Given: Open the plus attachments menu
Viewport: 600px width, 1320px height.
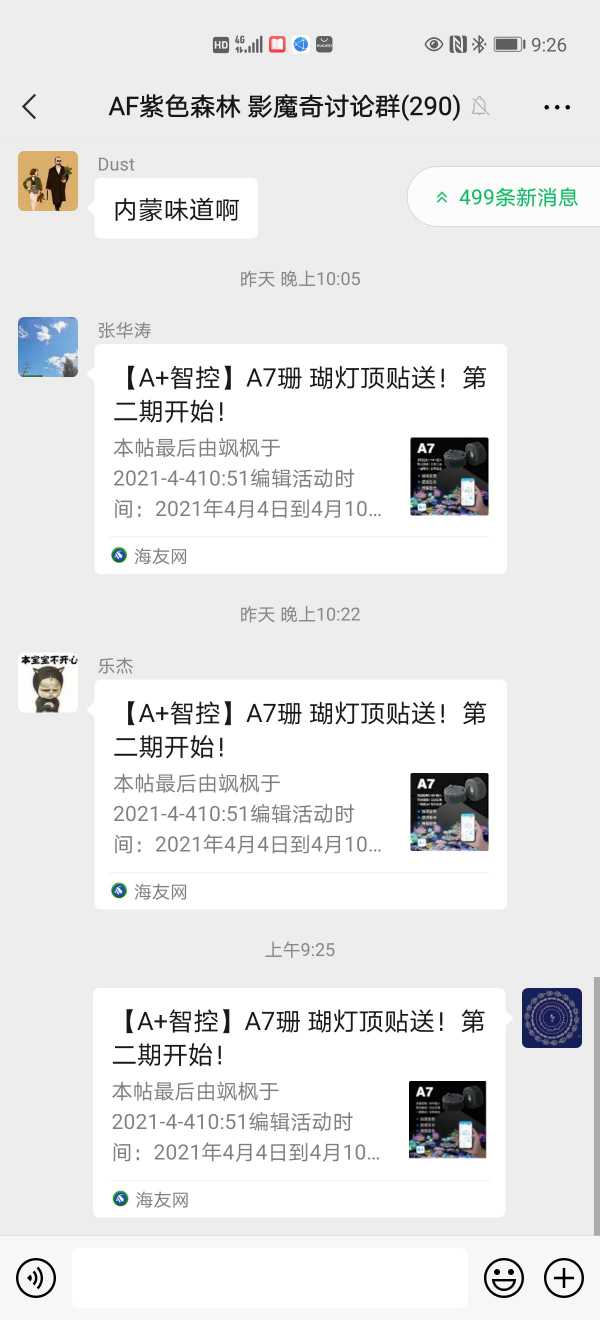Looking at the screenshot, I should 563,1278.
